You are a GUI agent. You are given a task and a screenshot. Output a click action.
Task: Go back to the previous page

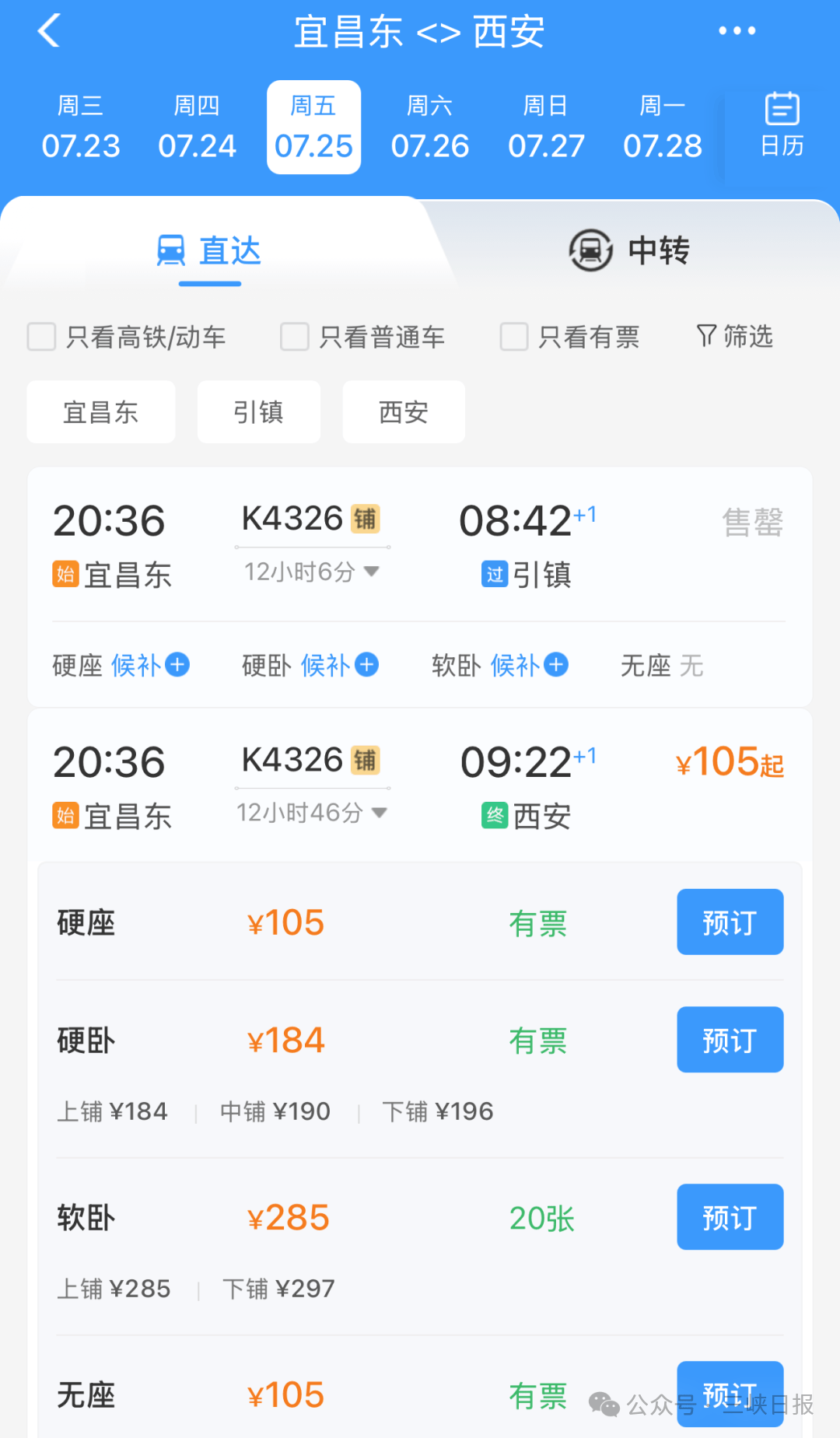pos(49,31)
